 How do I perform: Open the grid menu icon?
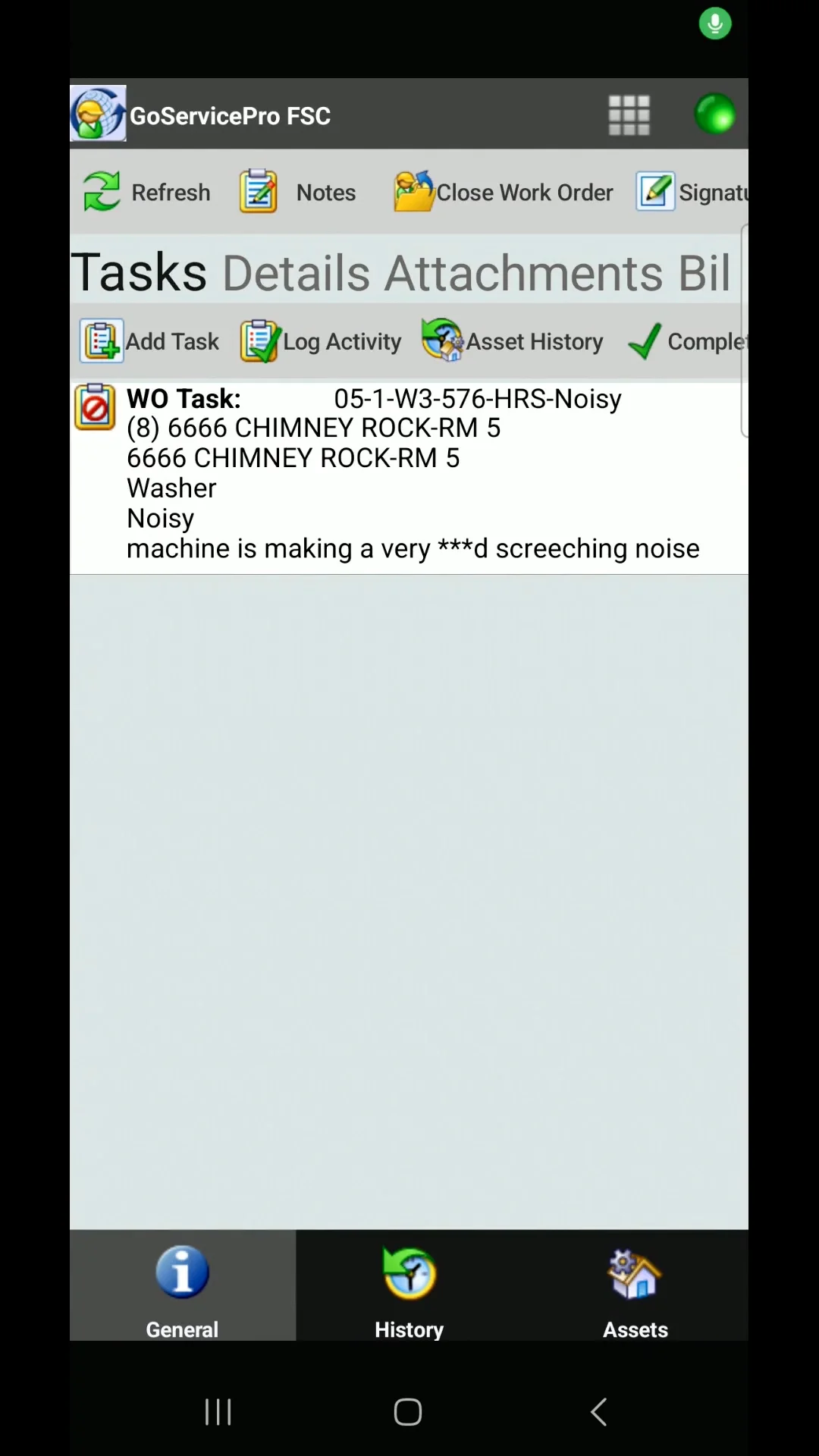point(629,115)
